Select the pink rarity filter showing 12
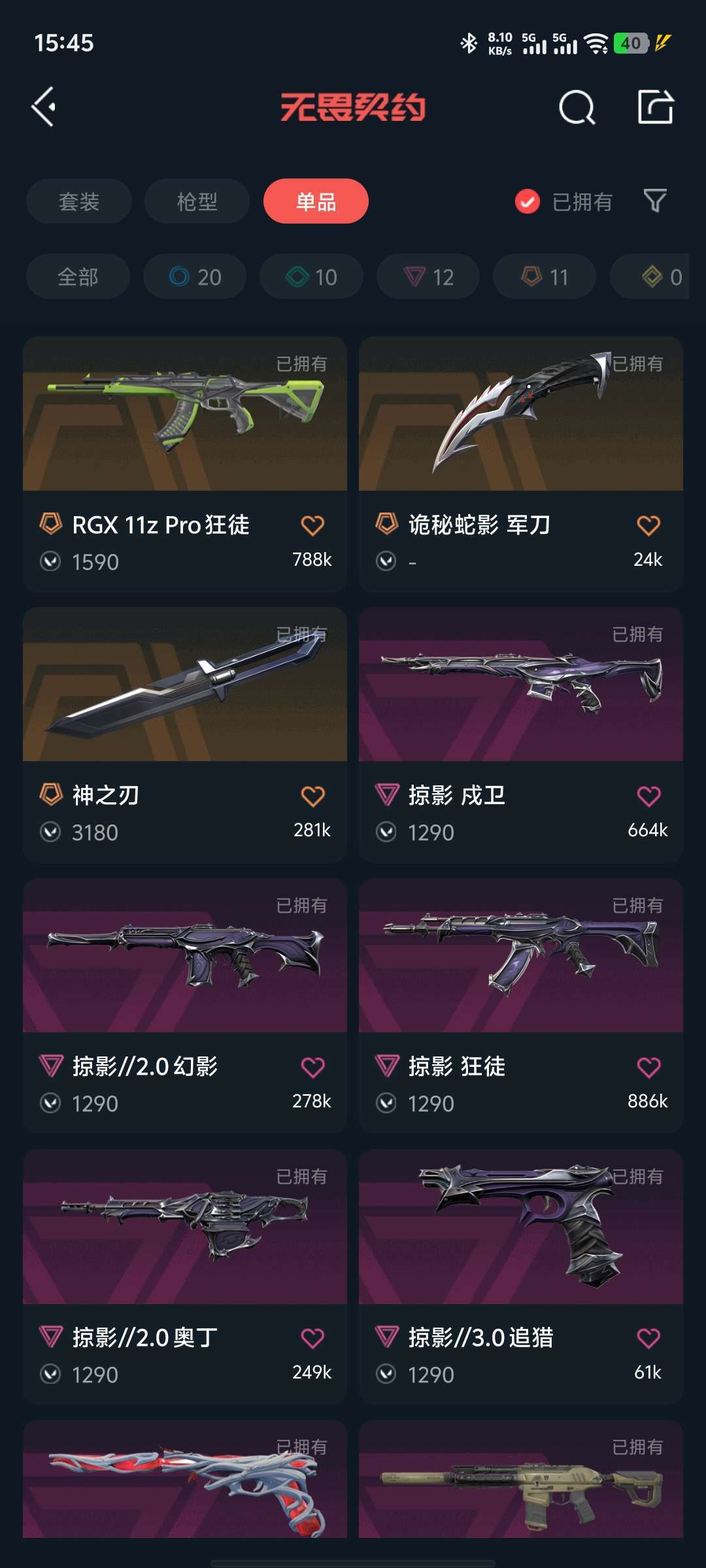Viewport: 706px width, 1568px height. 427,276
